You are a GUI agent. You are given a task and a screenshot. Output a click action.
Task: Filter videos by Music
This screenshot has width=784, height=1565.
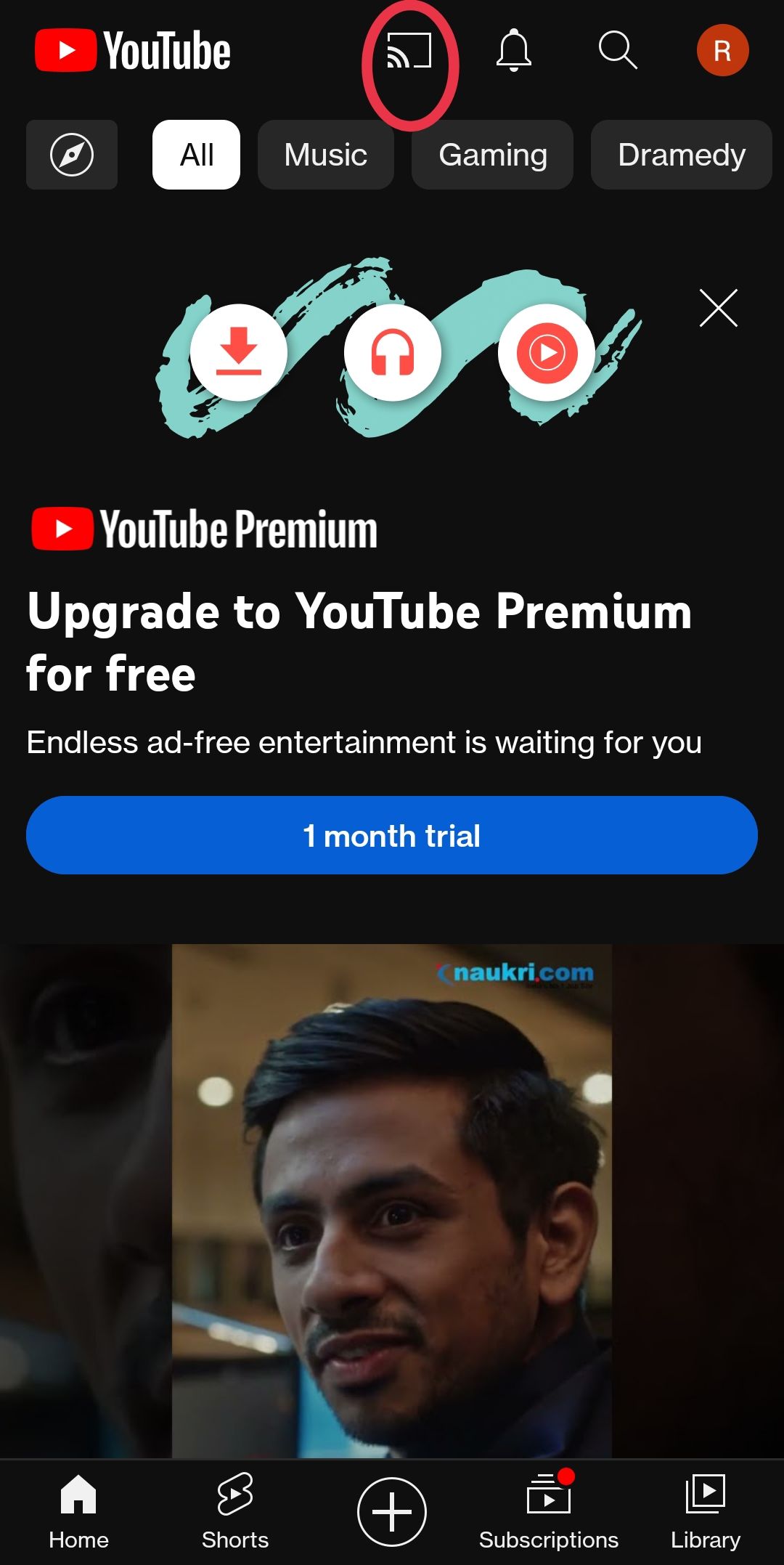click(326, 155)
